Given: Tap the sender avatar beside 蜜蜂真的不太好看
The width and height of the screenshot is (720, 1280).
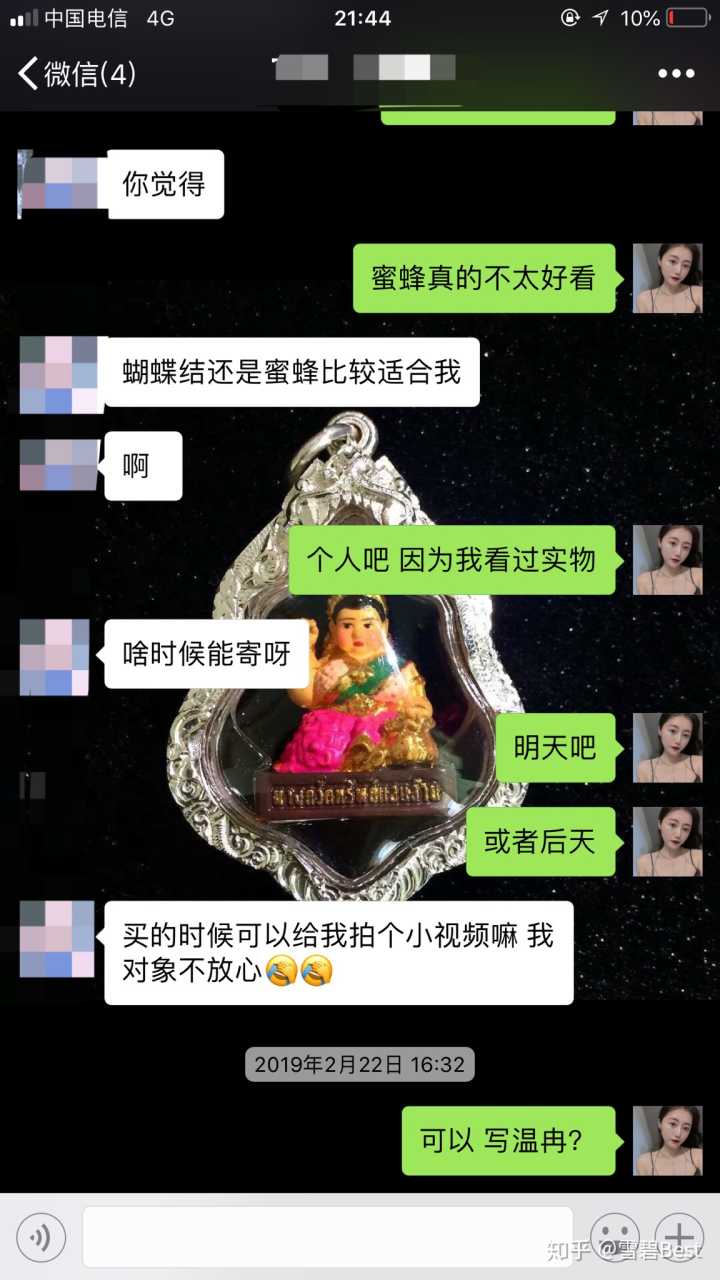Looking at the screenshot, I should point(667,278).
